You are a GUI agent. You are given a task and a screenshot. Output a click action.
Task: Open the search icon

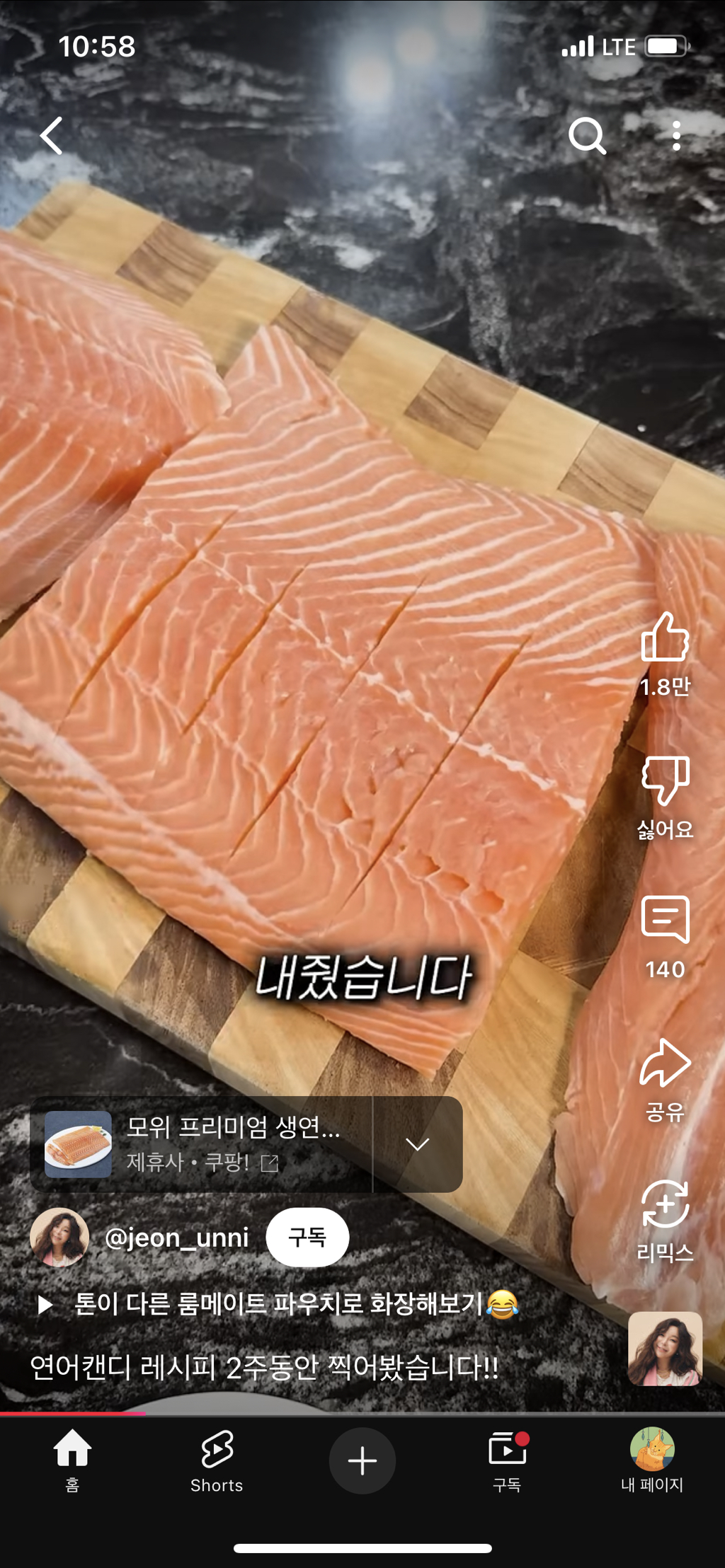(587, 136)
